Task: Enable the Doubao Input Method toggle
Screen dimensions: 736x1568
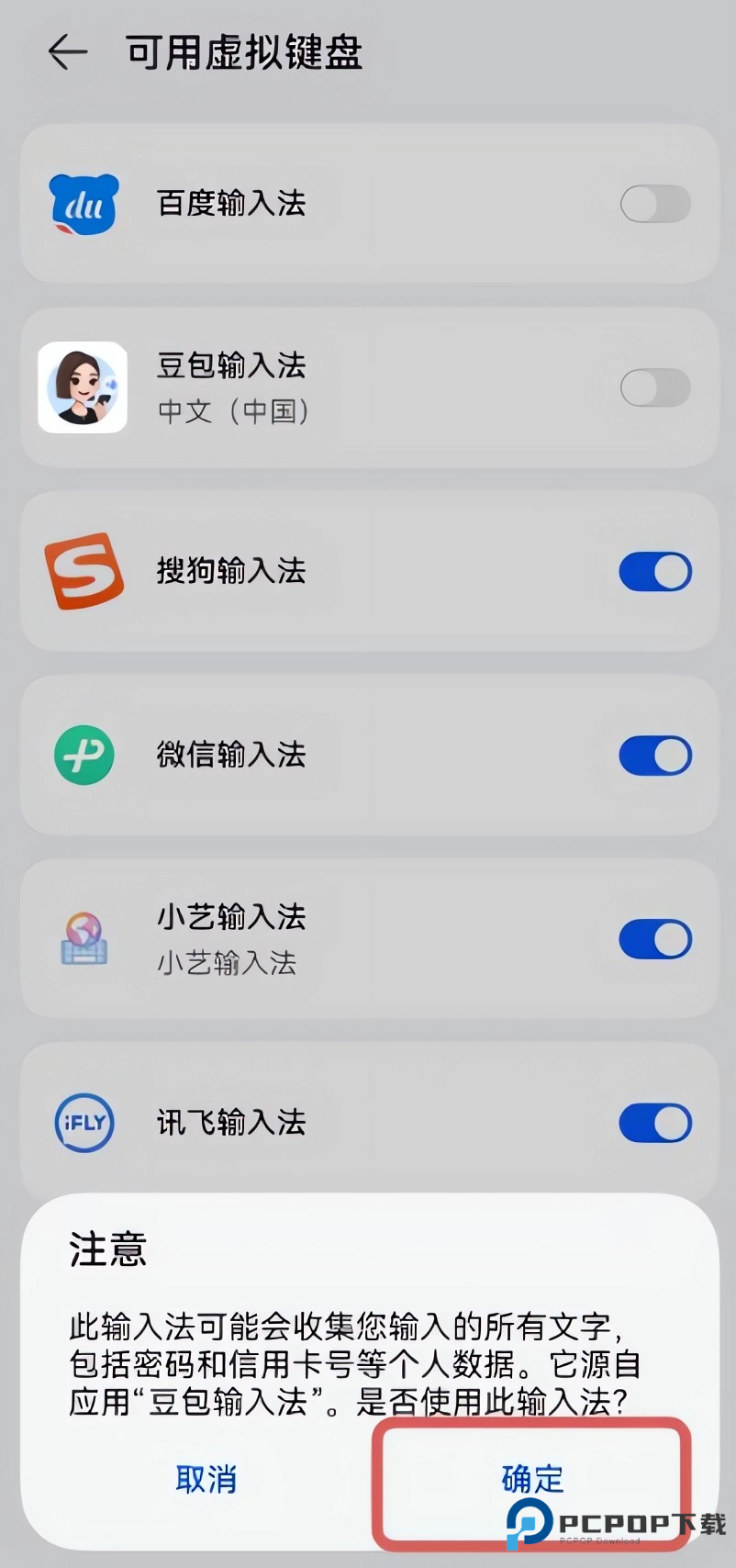Action: [x=654, y=387]
